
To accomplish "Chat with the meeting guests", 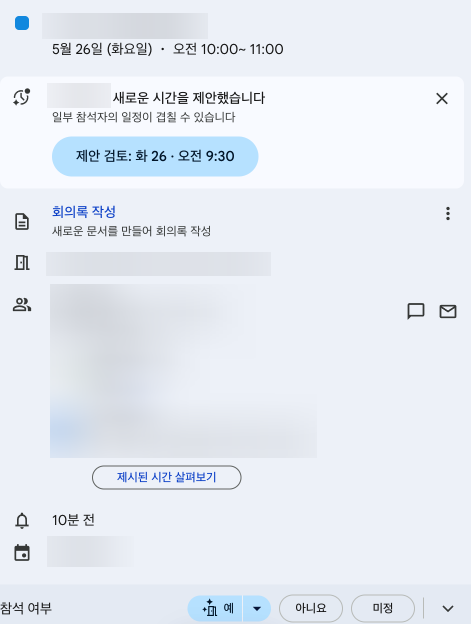I will pyautogui.click(x=416, y=311).
